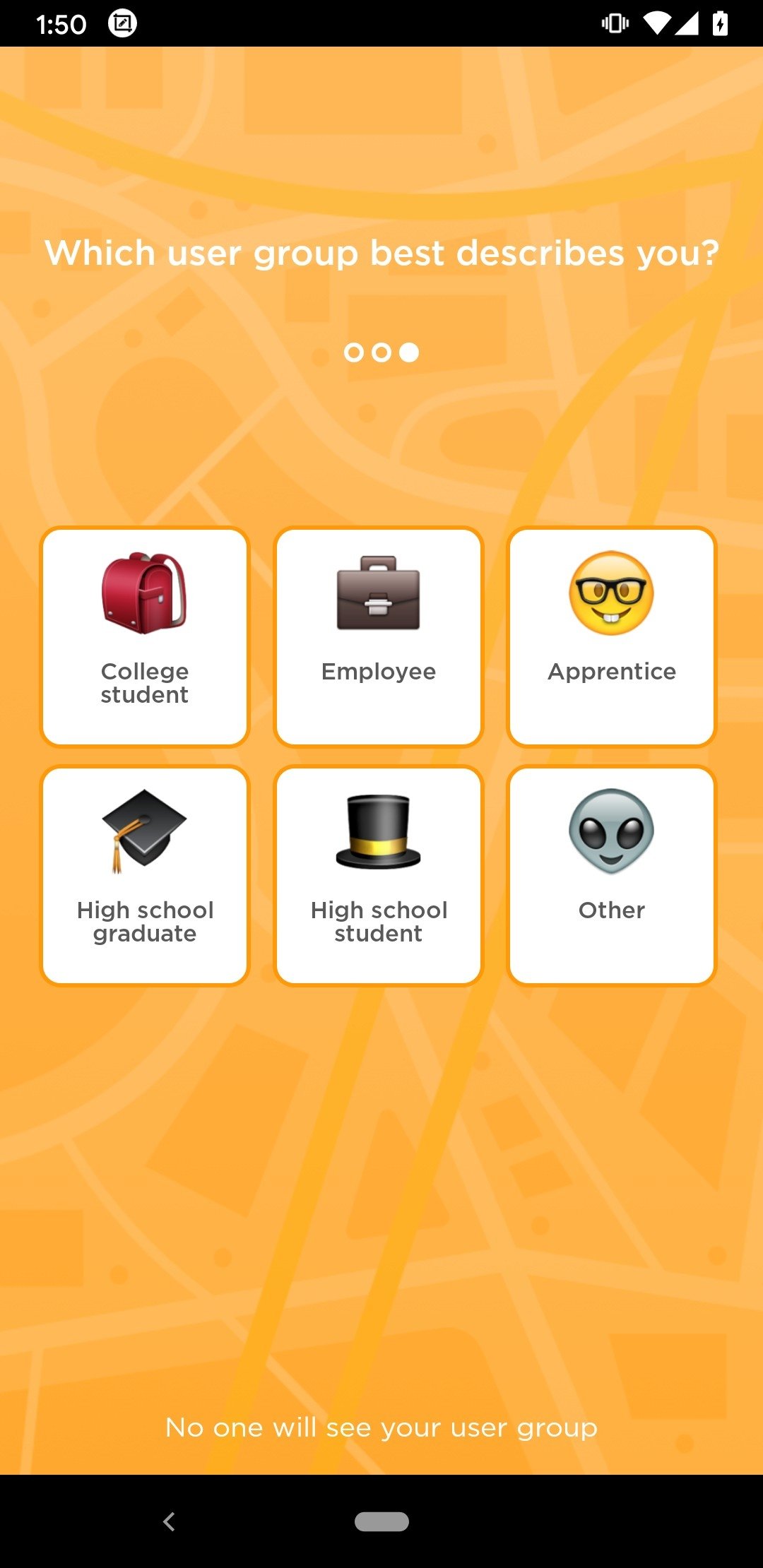The height and width of the screenshot is (1568, 763).
Task: Go back using system back arrow
Action: [169, 1521]
